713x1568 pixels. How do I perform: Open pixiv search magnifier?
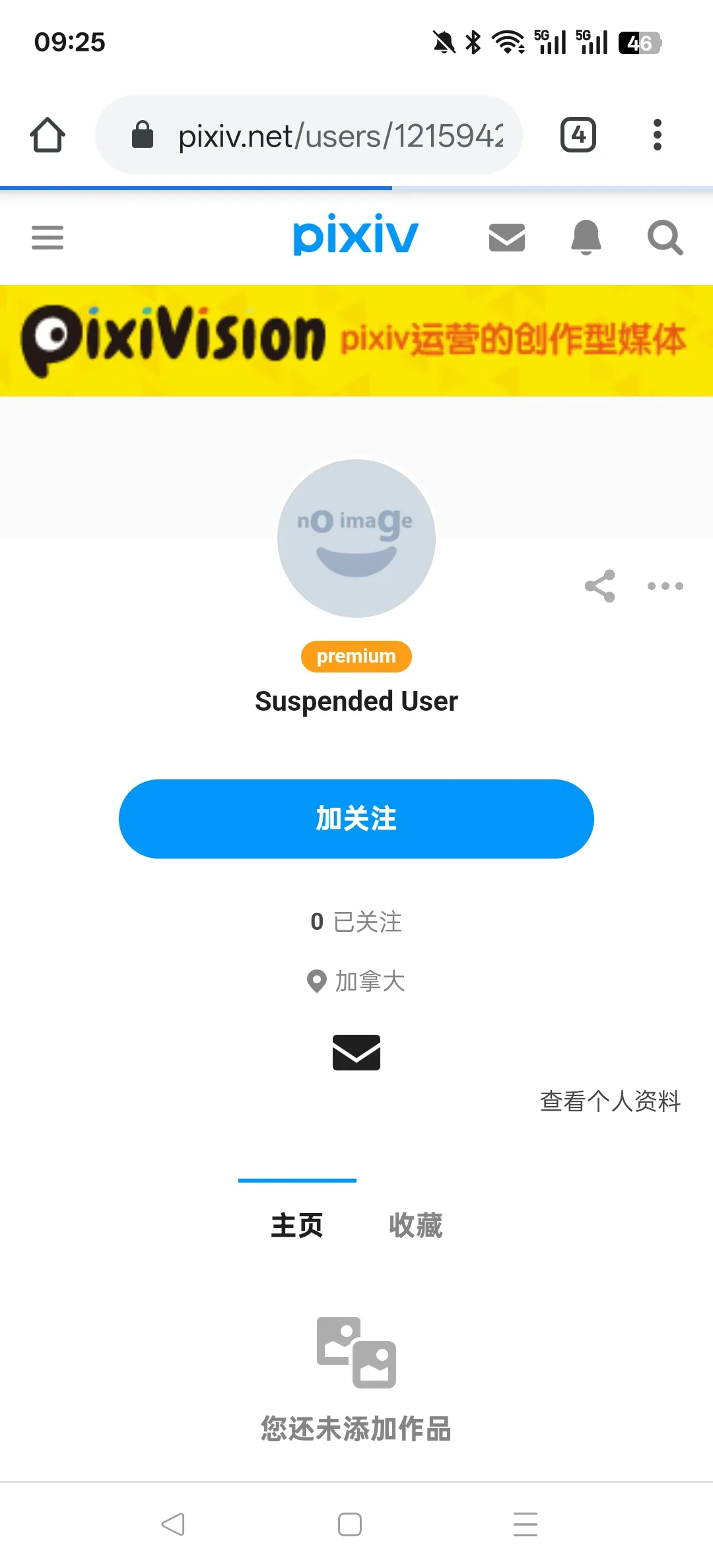[664, 238]
